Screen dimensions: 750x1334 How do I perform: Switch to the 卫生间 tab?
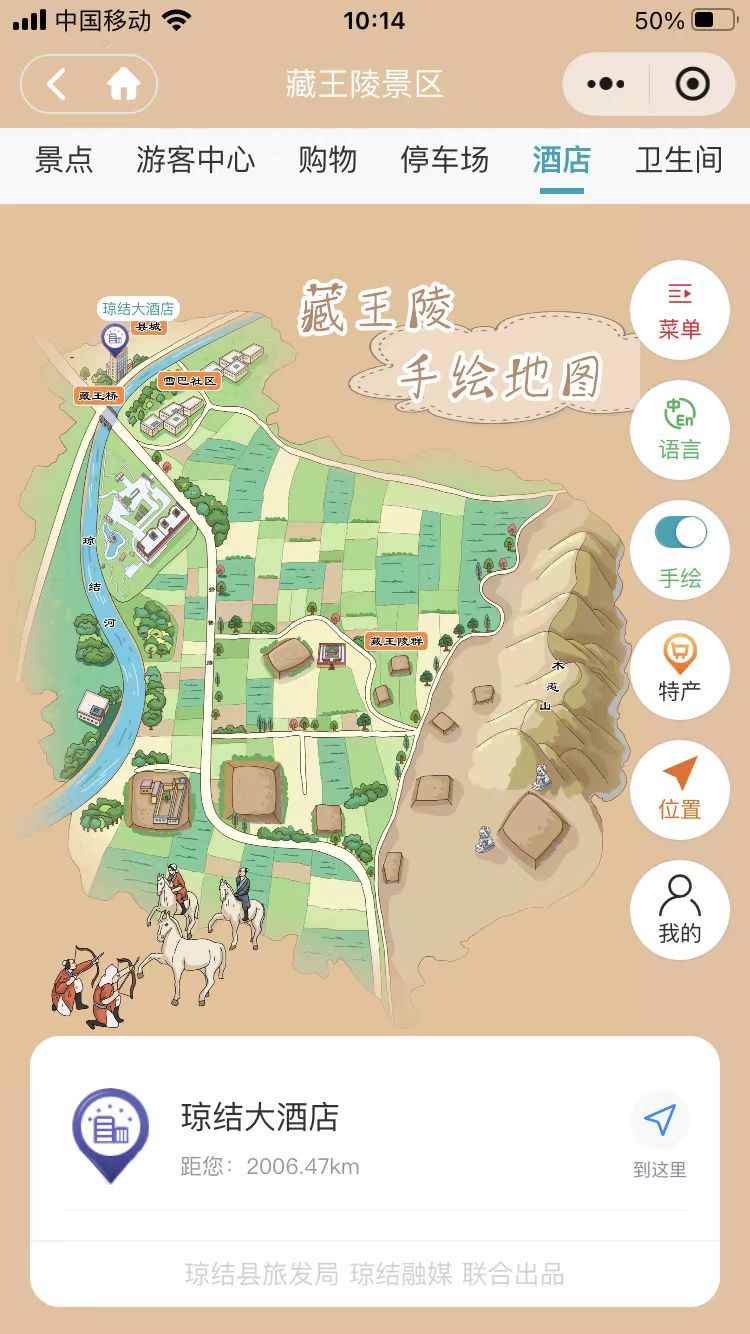(x=679, y=160)
